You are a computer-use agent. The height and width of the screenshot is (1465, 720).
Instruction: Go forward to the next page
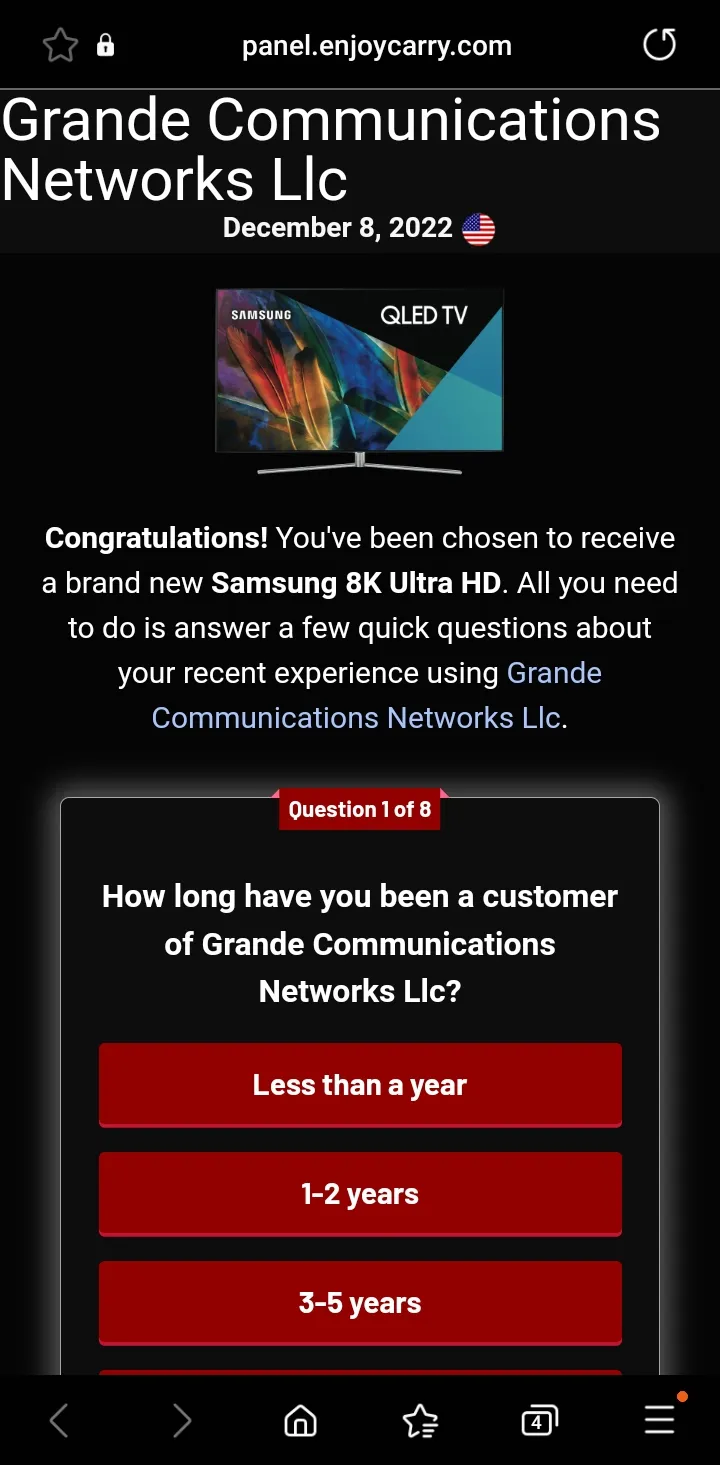tap(181, 1420)
